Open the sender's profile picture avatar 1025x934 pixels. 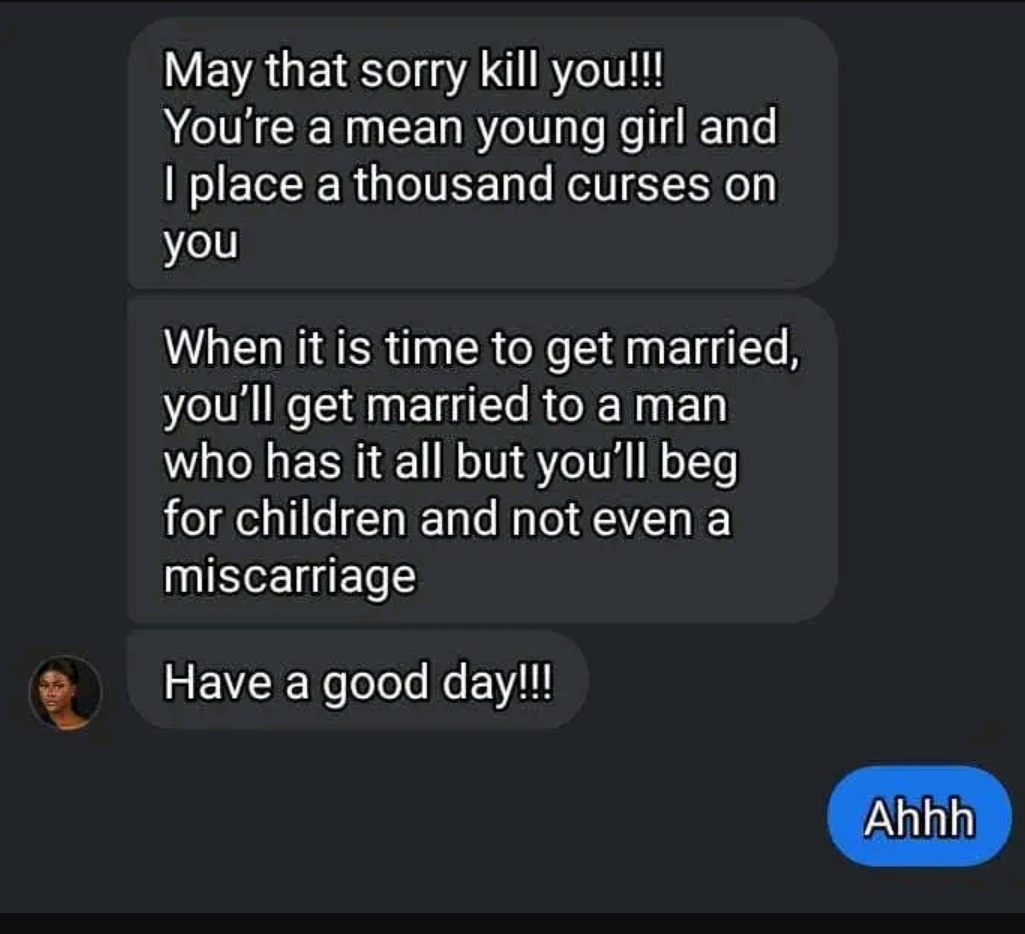[x=65, y=692]
